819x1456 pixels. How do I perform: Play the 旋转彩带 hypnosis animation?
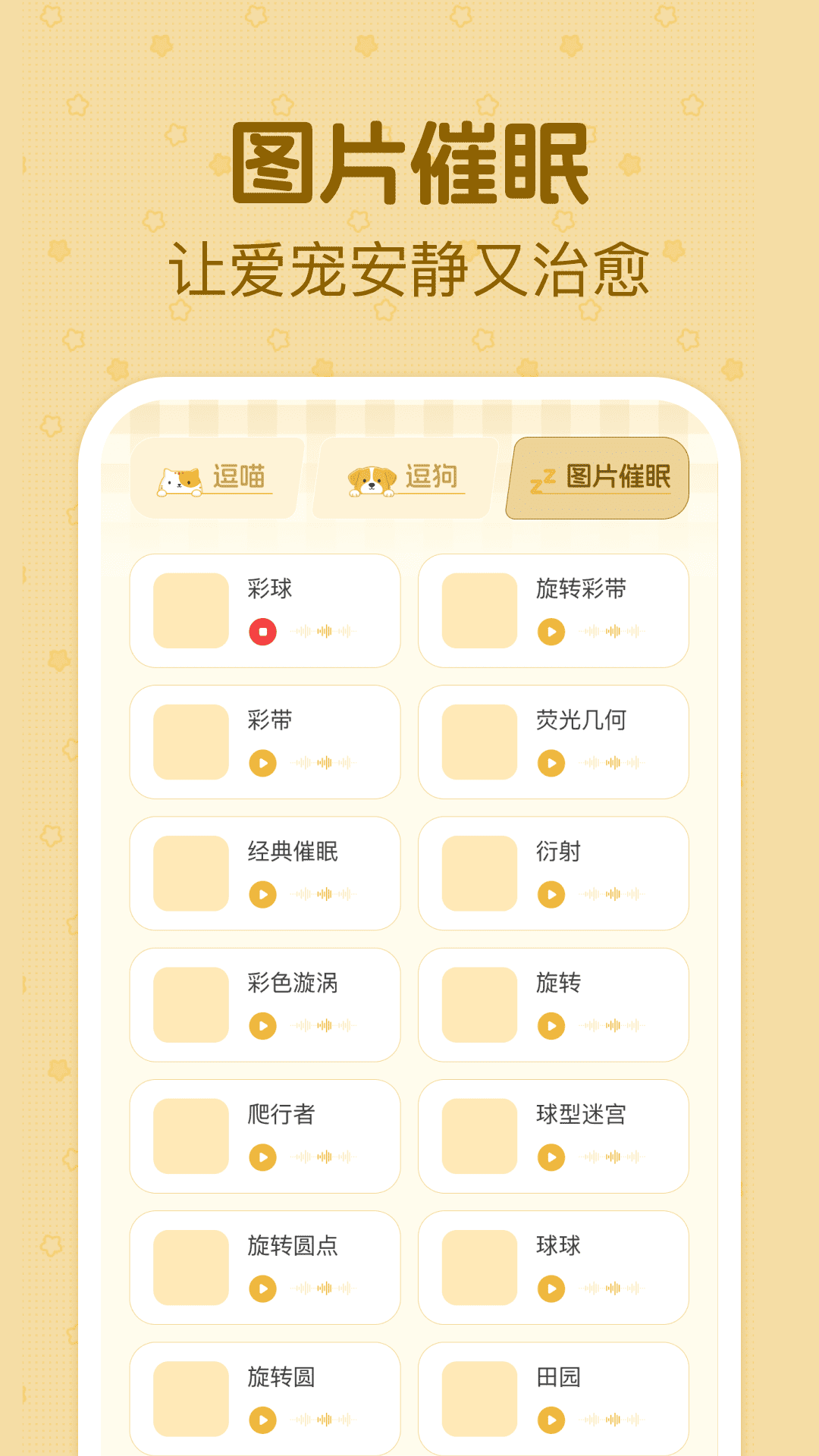pyautogui.click(x=551, y=632)
